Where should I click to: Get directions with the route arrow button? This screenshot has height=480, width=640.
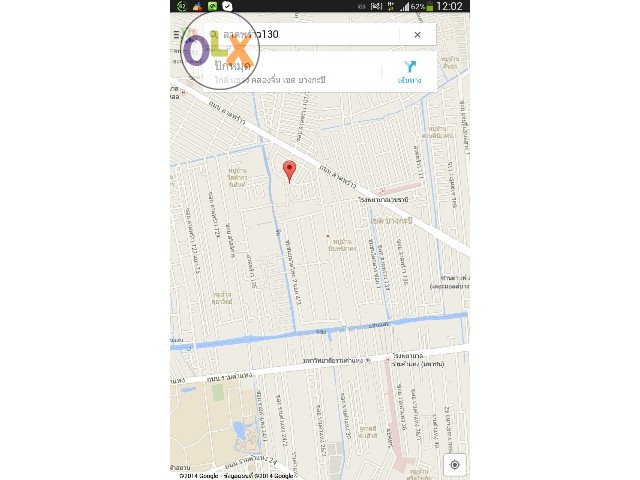coord(408,71)
